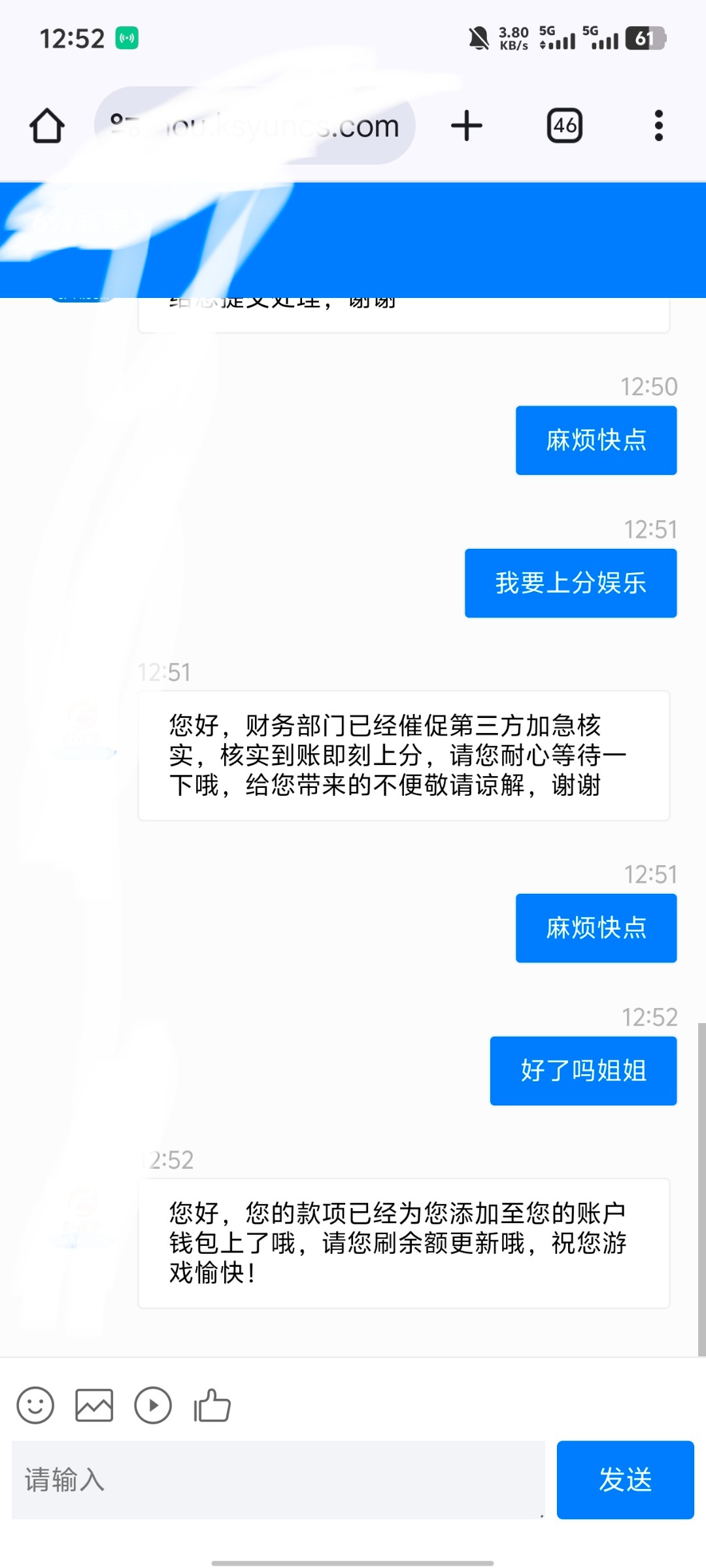This screenshot has width=706, height=1568.
Task: Focus the 请输入 message field
Action: click(278, 1480)
